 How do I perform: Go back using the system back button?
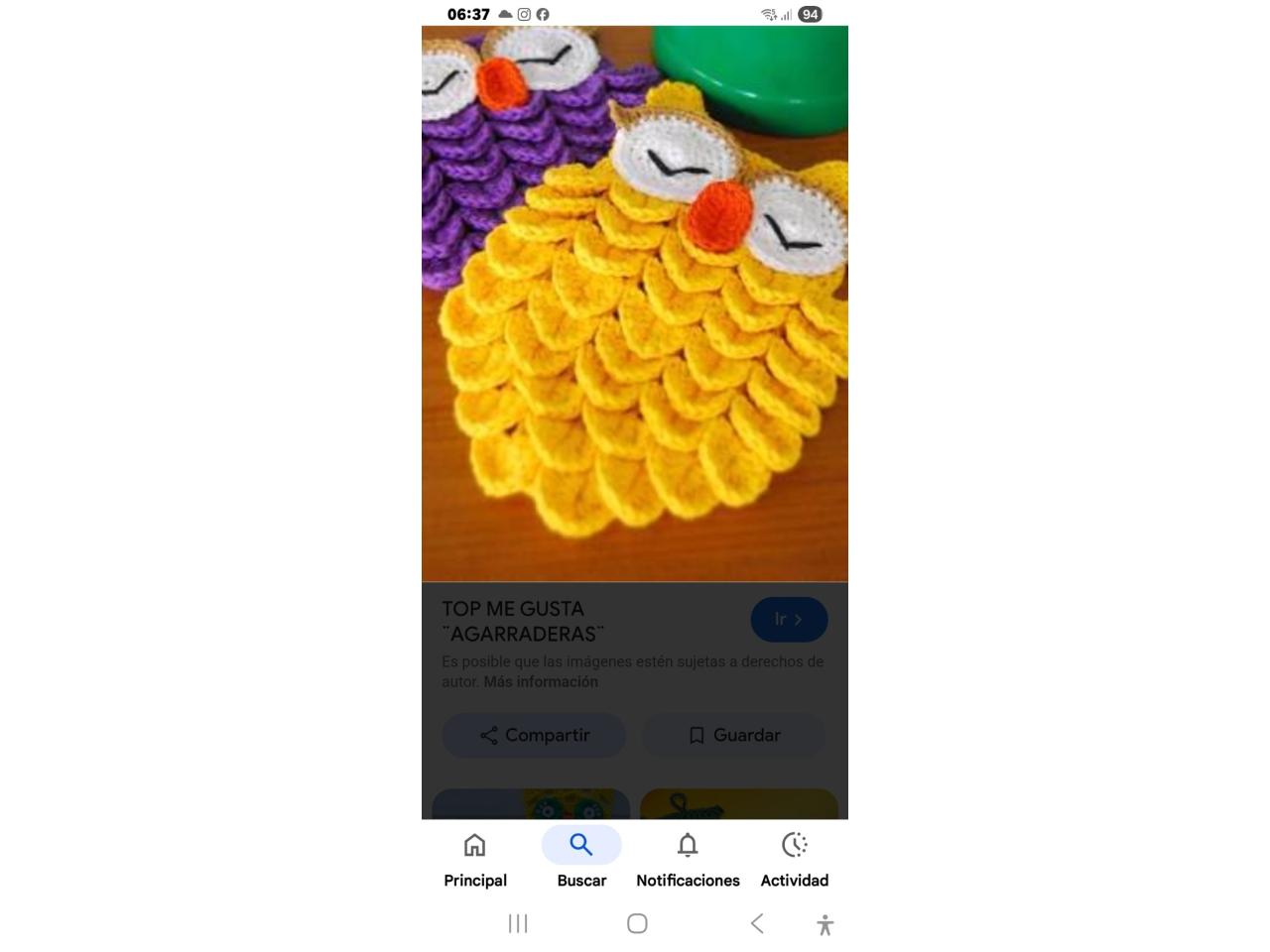757,923
